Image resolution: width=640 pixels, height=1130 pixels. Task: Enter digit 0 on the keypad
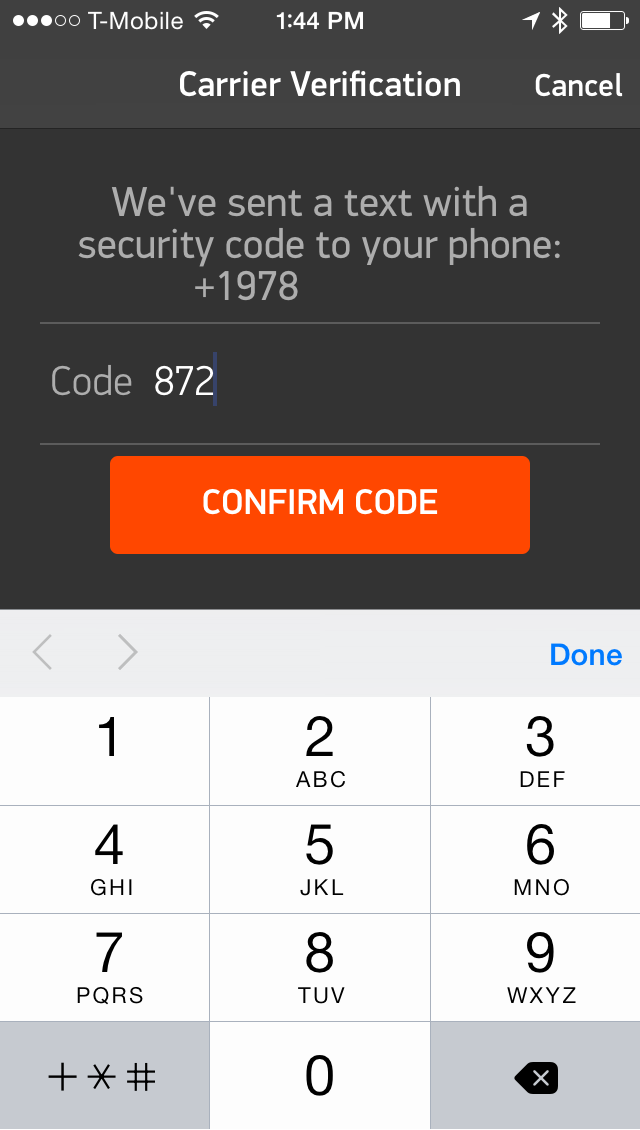point(320,1076)
